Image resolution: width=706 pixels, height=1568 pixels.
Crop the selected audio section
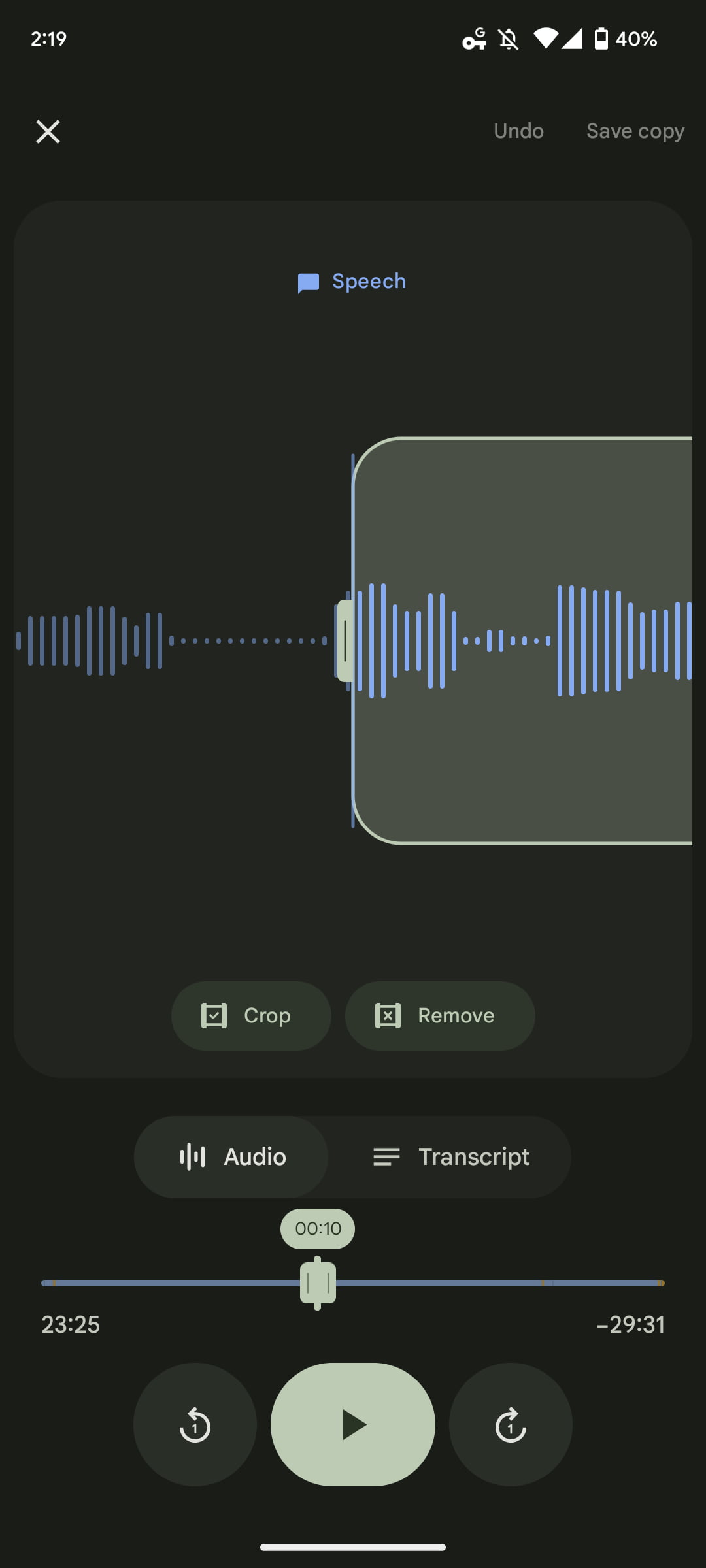click(x=251, y=1016)
